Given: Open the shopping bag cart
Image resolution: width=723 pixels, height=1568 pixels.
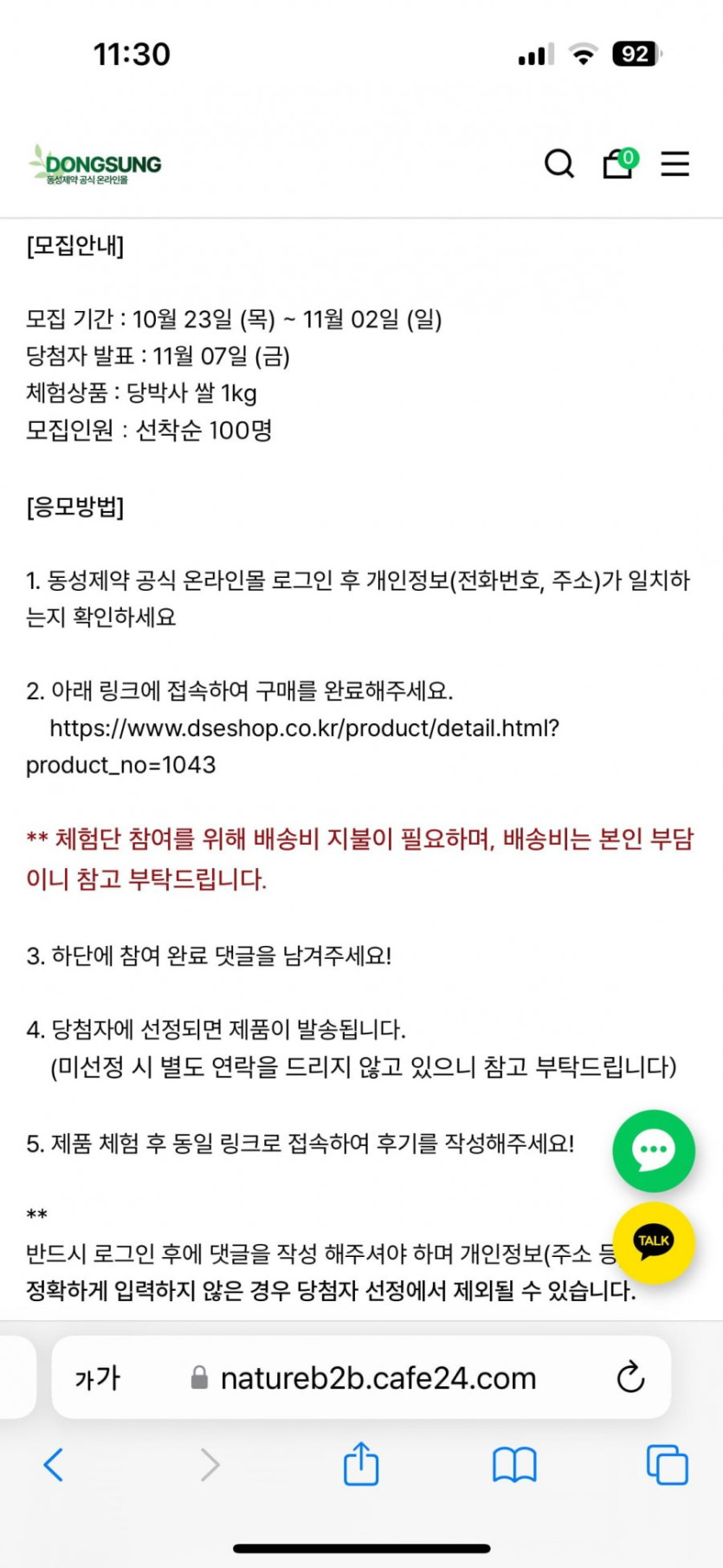Looking at the screenshot, I should pos(618,163).
